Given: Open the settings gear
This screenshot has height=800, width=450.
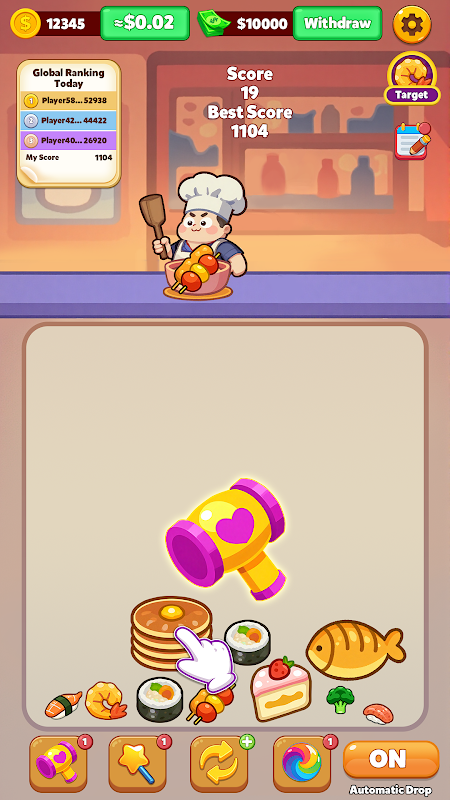Looking at the screenshot, I should click(x=412, y=24).
